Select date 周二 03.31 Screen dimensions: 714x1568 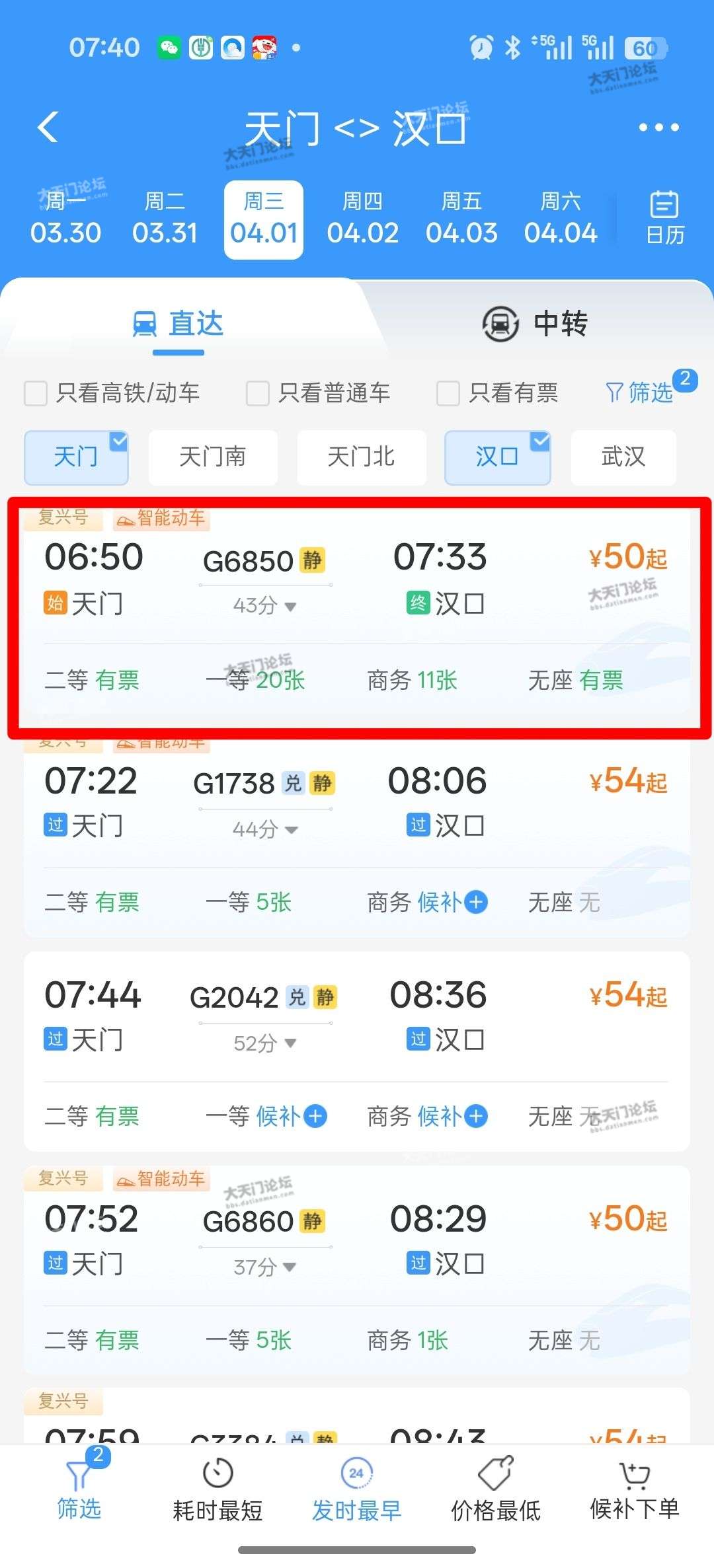click(165, 219)
